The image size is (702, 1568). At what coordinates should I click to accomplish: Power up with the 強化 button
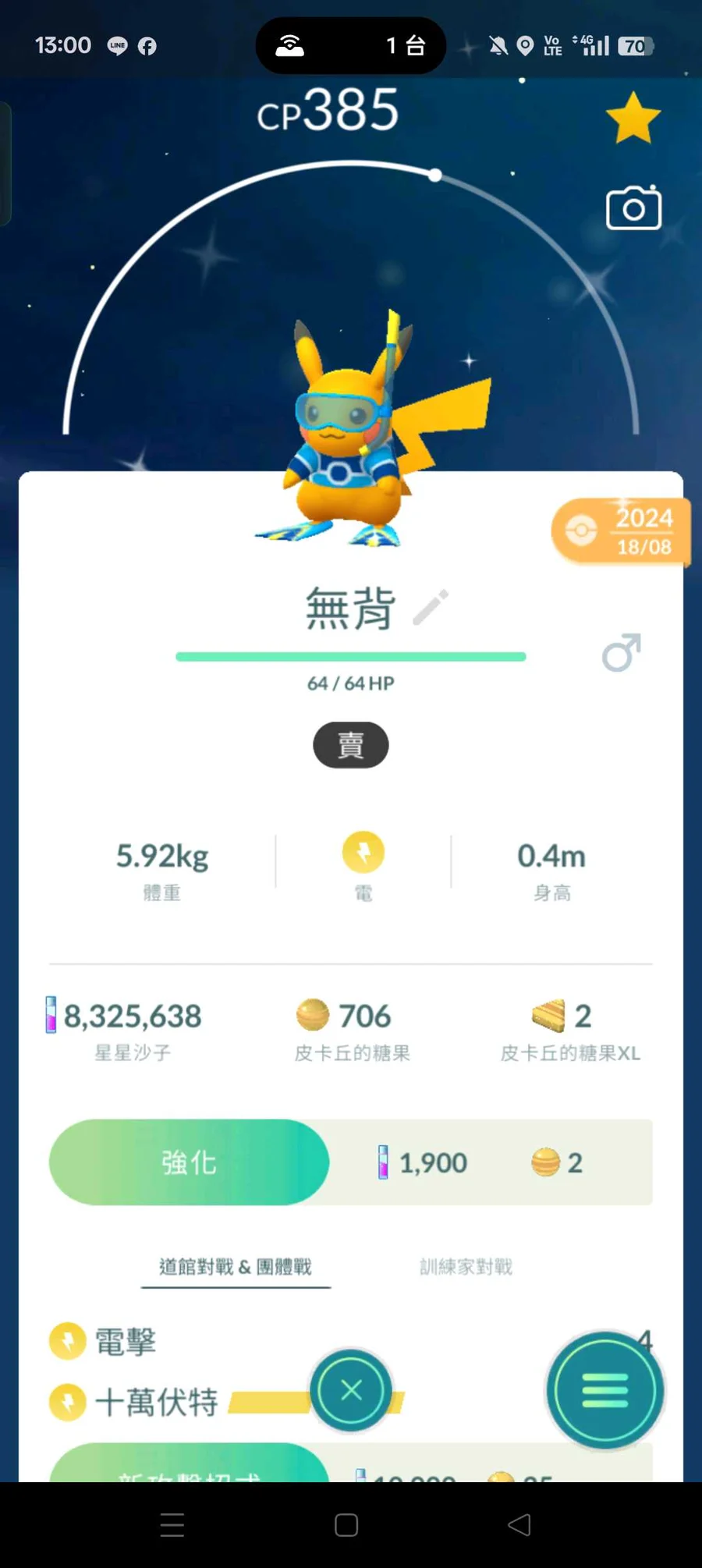point(189,1162)
